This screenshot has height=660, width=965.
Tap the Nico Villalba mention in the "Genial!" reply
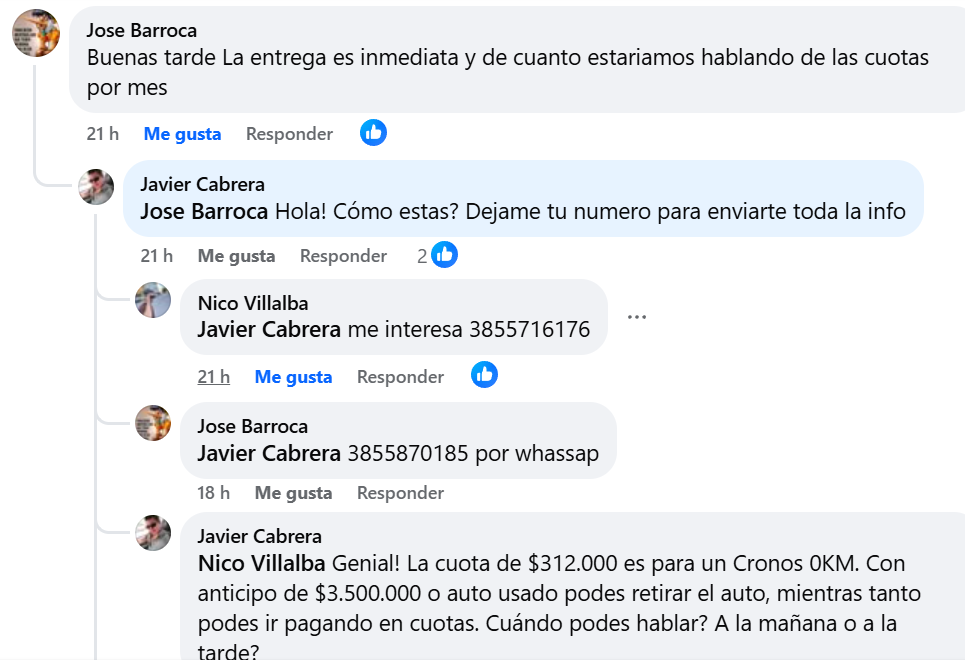tap(261, 563)
